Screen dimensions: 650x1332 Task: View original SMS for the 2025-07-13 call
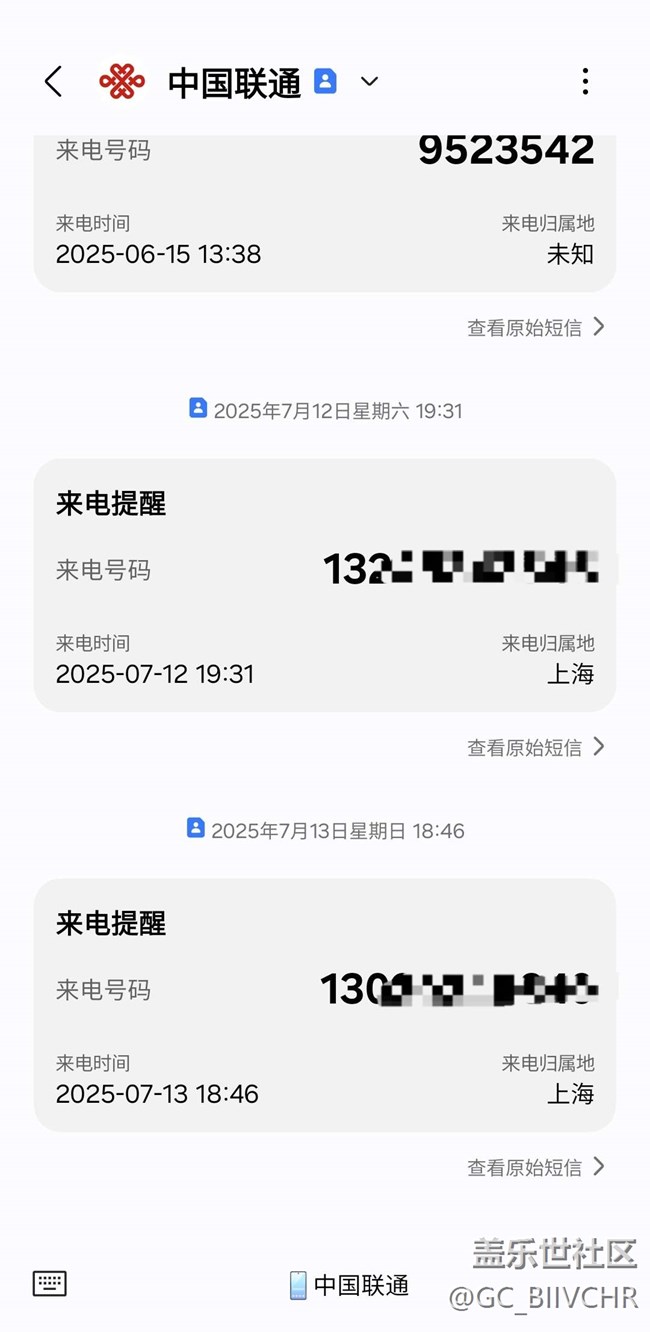[x=536, y=1167]
